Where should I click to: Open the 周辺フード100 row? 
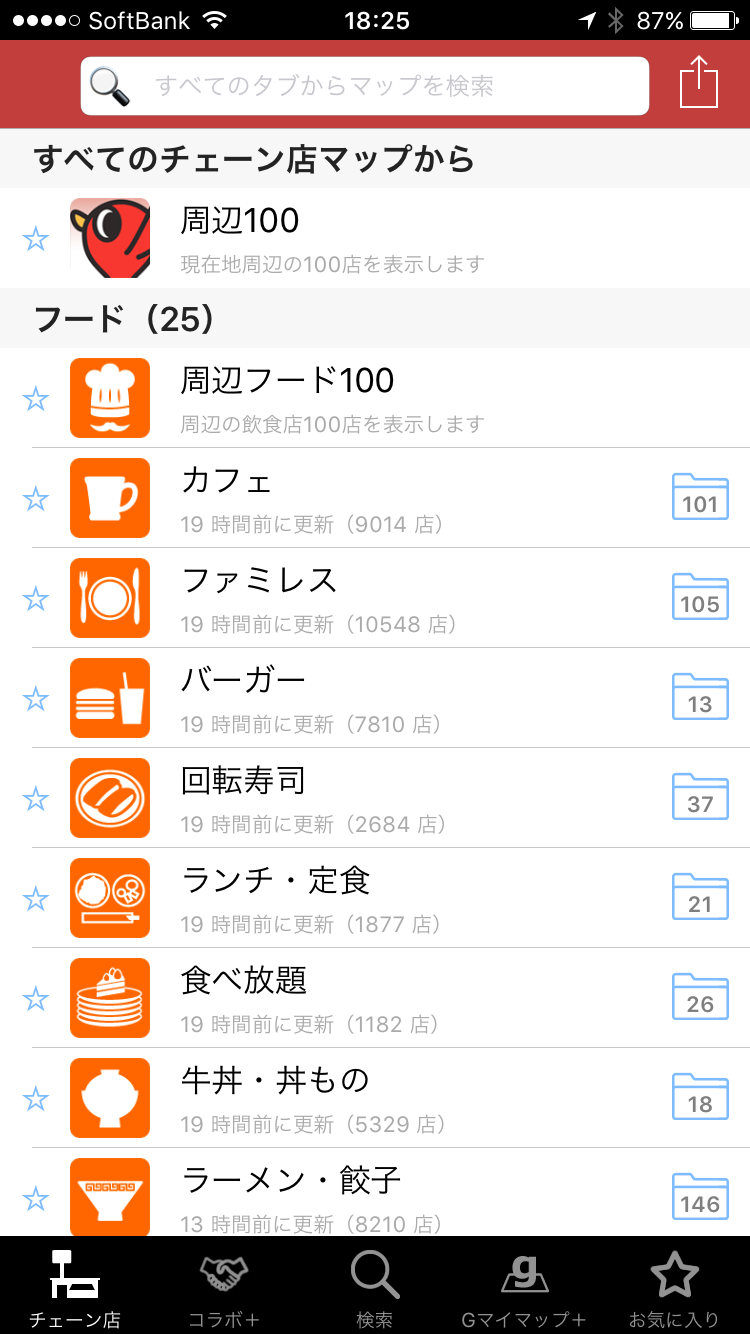[x=375, y=398]
